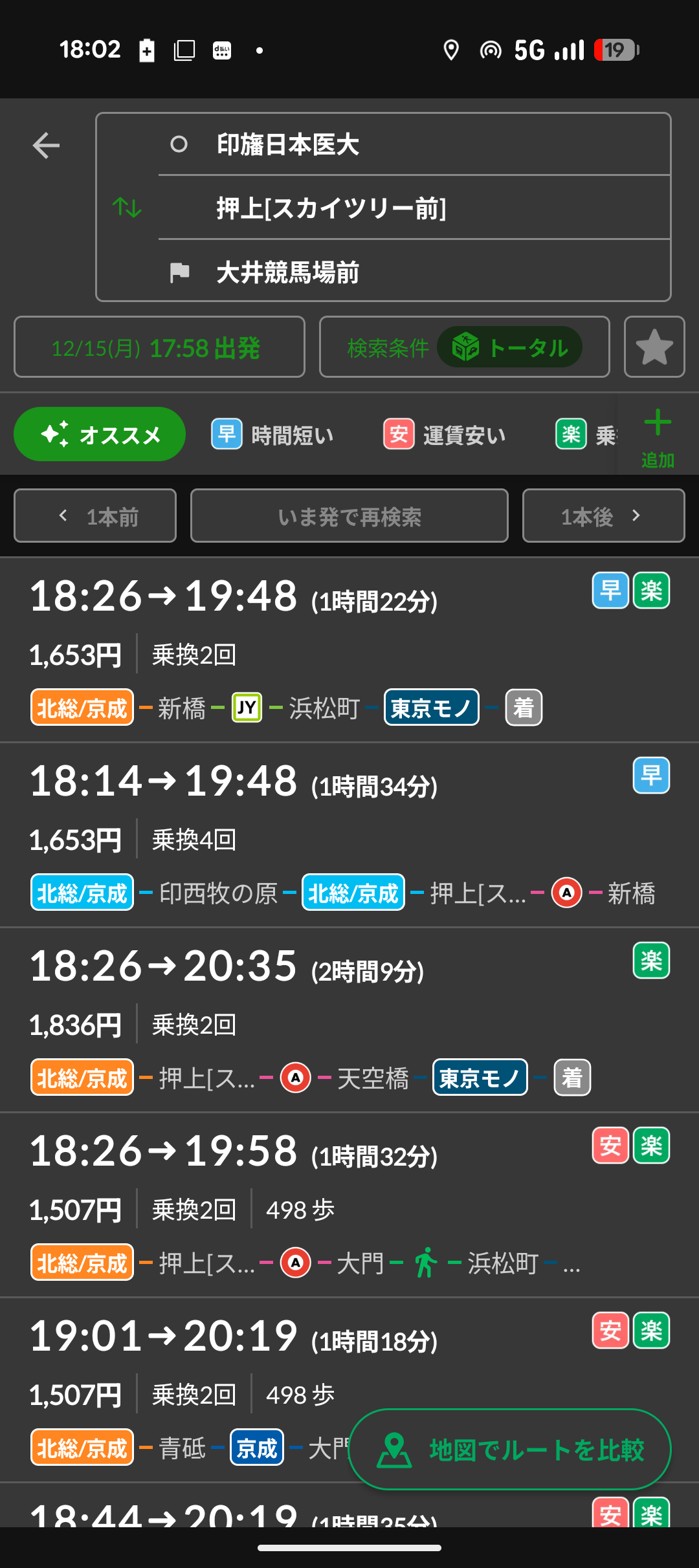
Task: Change the 17:58 departure date and time
Action: [159, 347]
